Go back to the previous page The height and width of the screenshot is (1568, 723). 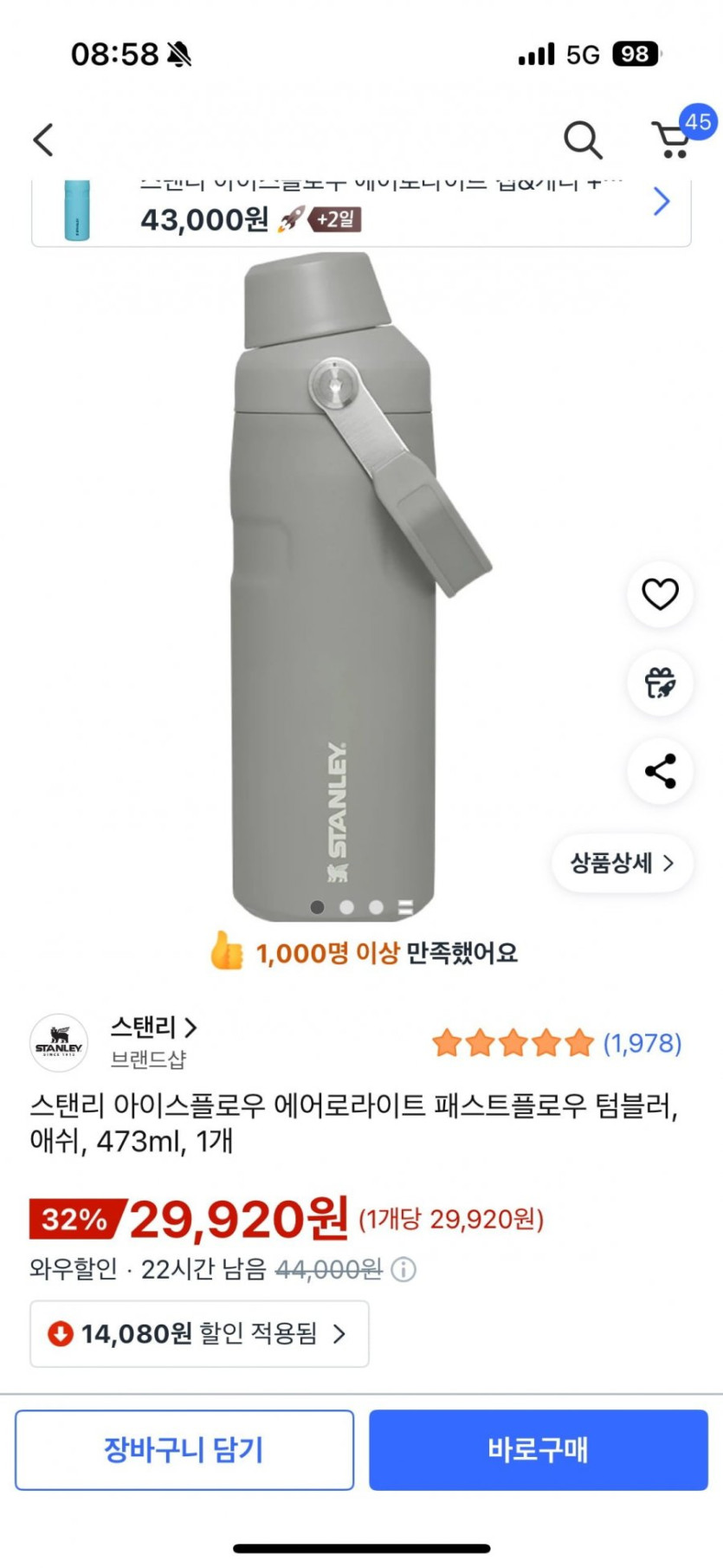point(43,139)
